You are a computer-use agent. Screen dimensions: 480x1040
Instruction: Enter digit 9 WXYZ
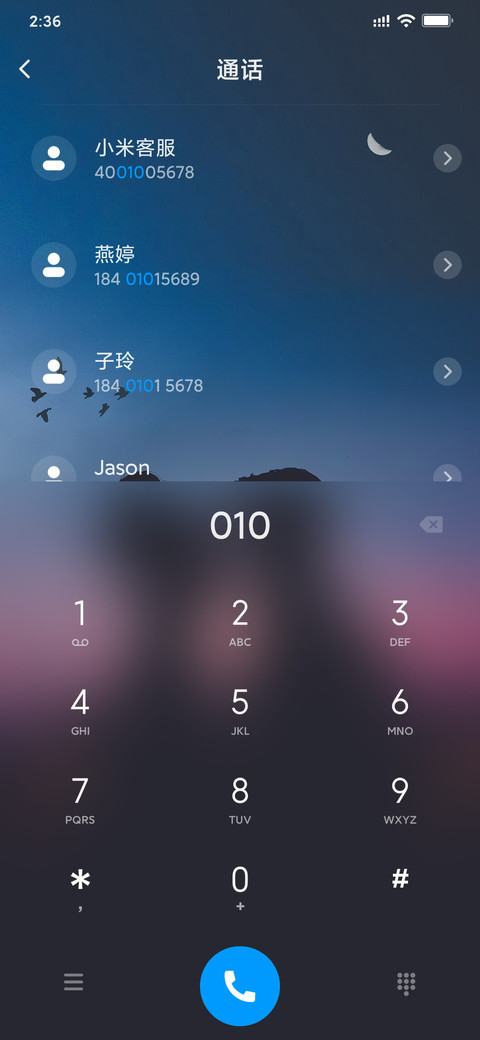tap(400, 800)
